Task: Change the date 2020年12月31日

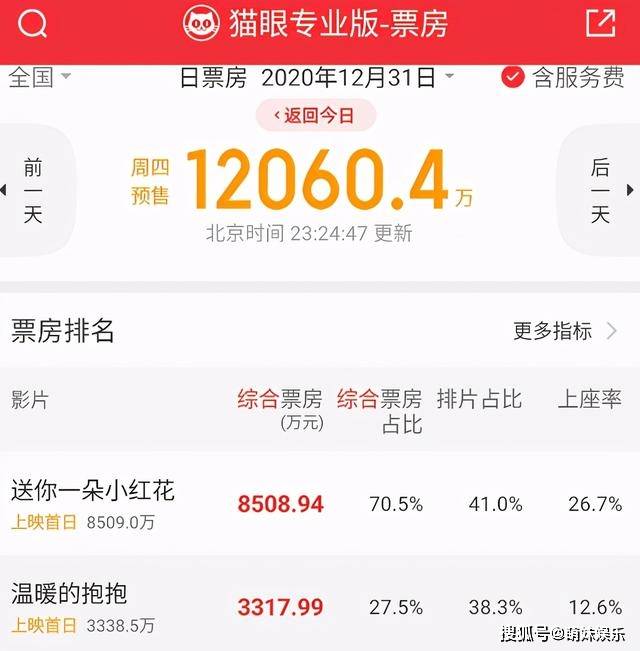Action: pos(357,78)
